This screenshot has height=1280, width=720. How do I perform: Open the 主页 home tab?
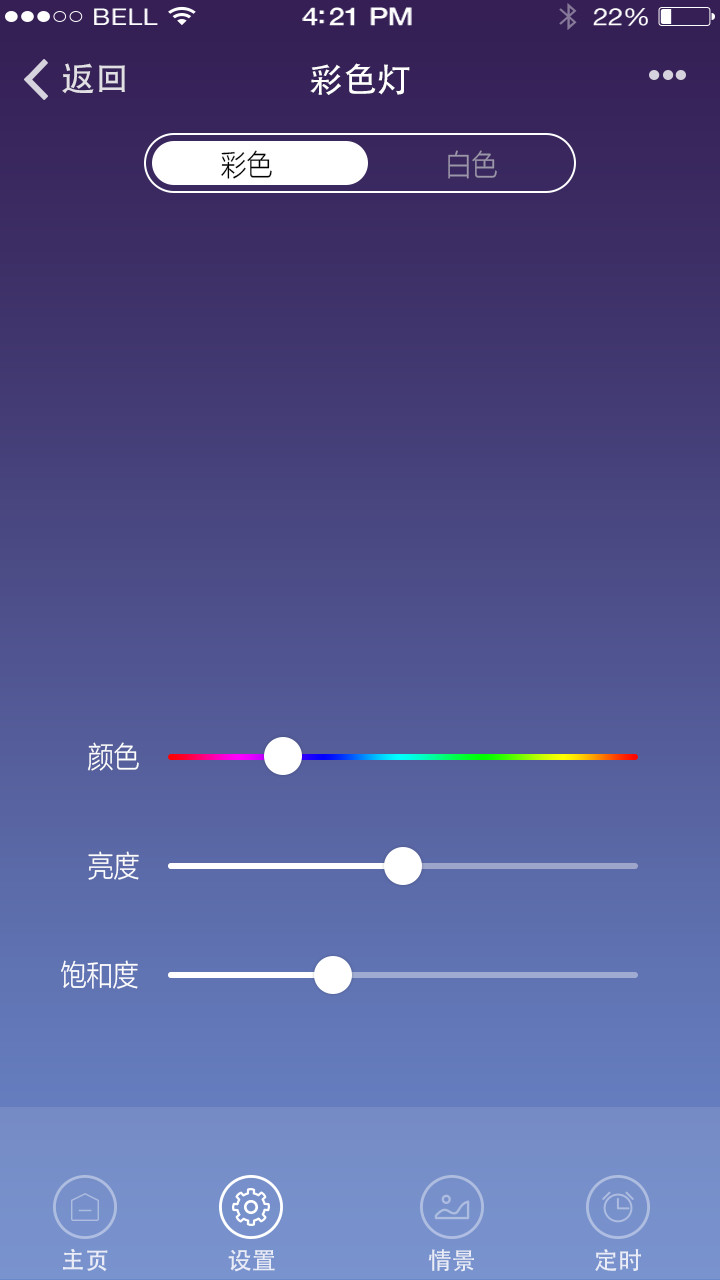tap(85, 1222)
